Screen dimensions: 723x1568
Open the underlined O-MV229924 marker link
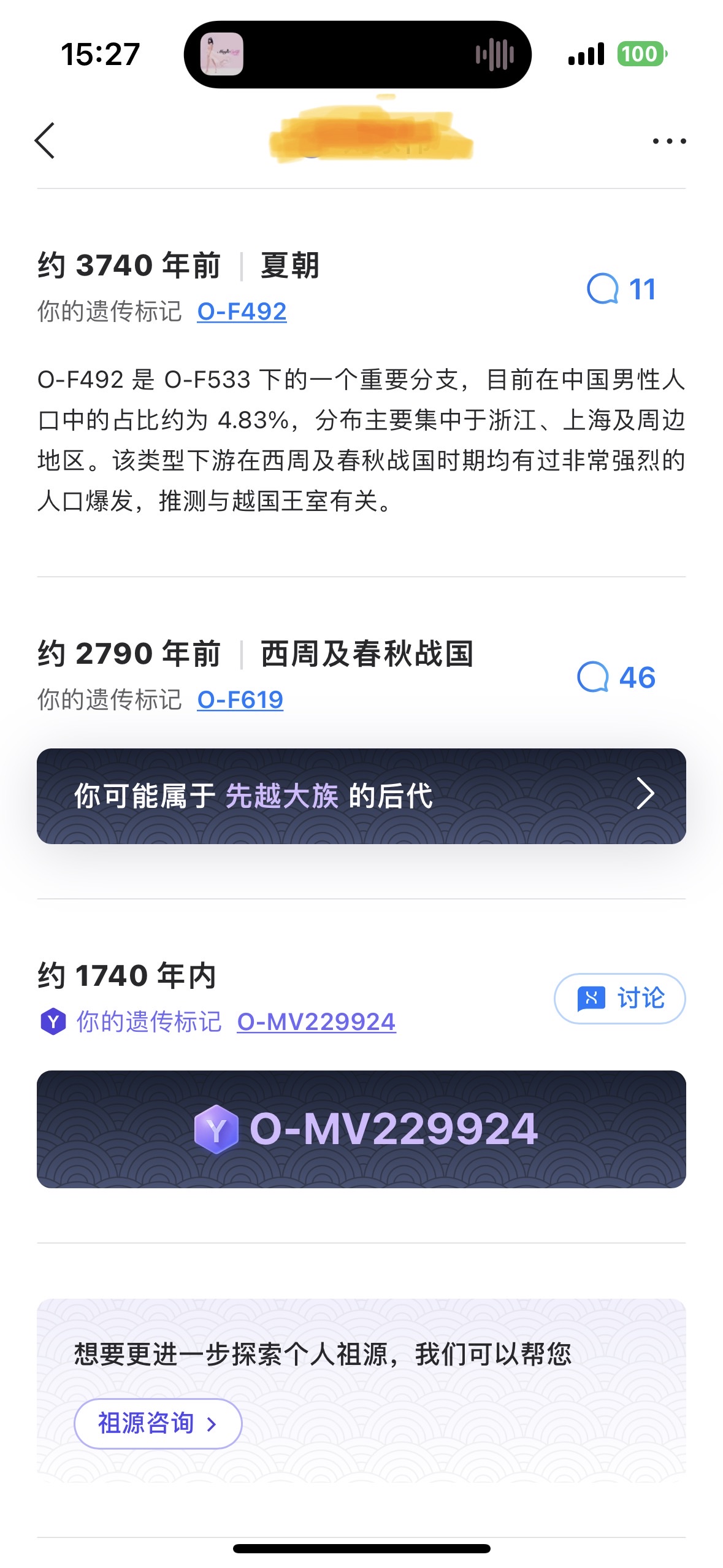(316, 1021)
